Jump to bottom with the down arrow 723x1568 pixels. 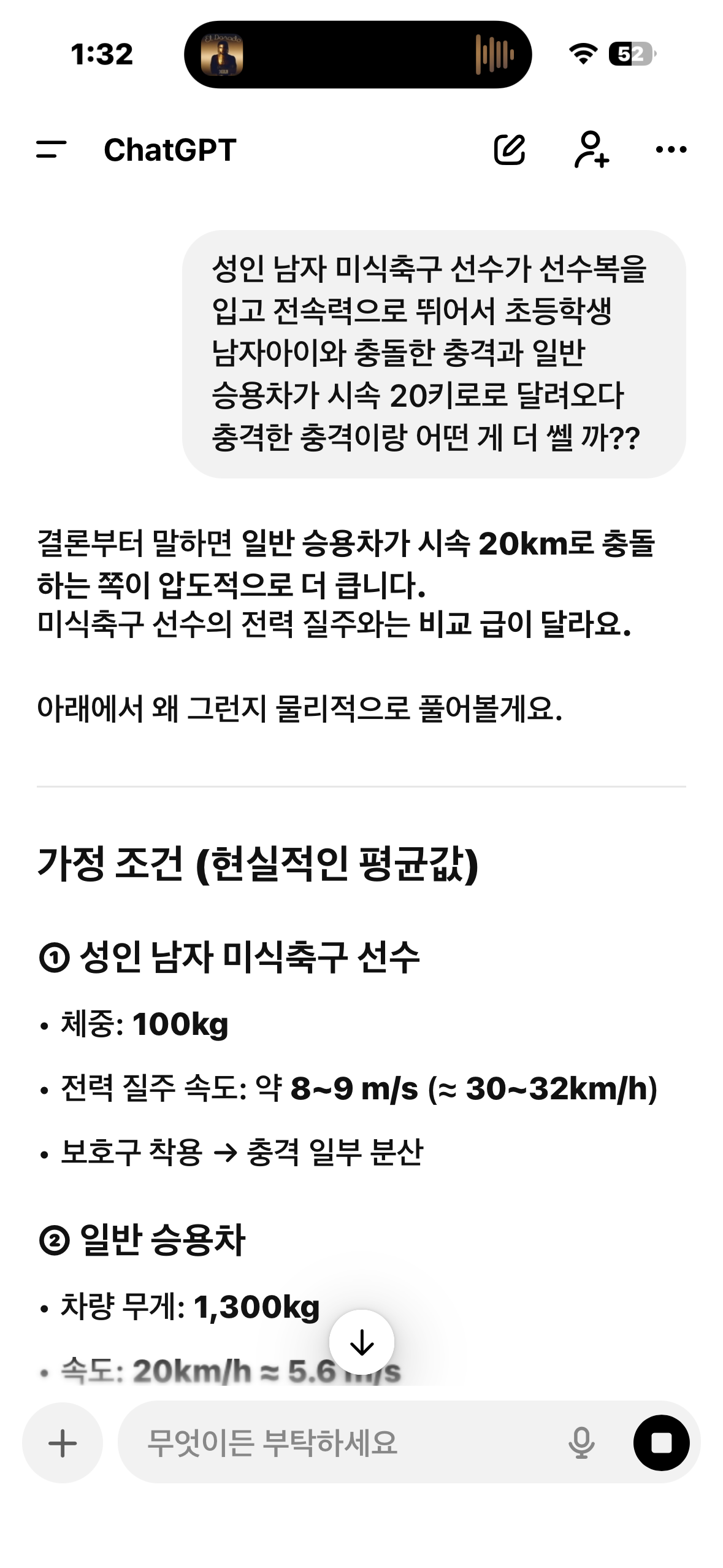click(x=362, y=1343)
